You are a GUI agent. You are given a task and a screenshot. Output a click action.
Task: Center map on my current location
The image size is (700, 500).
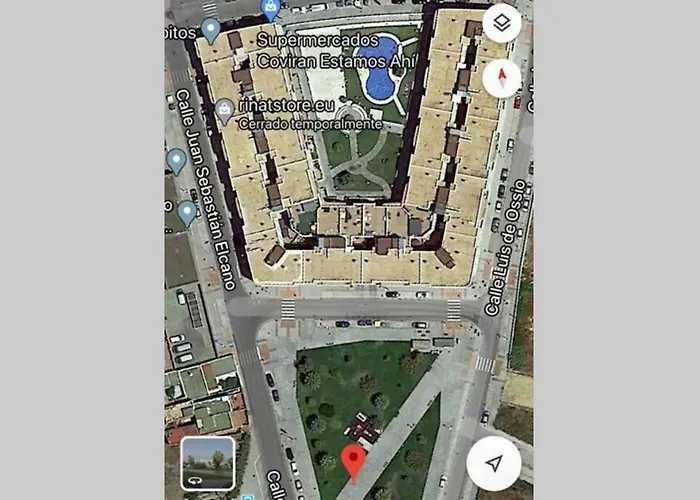pos(493,462)
